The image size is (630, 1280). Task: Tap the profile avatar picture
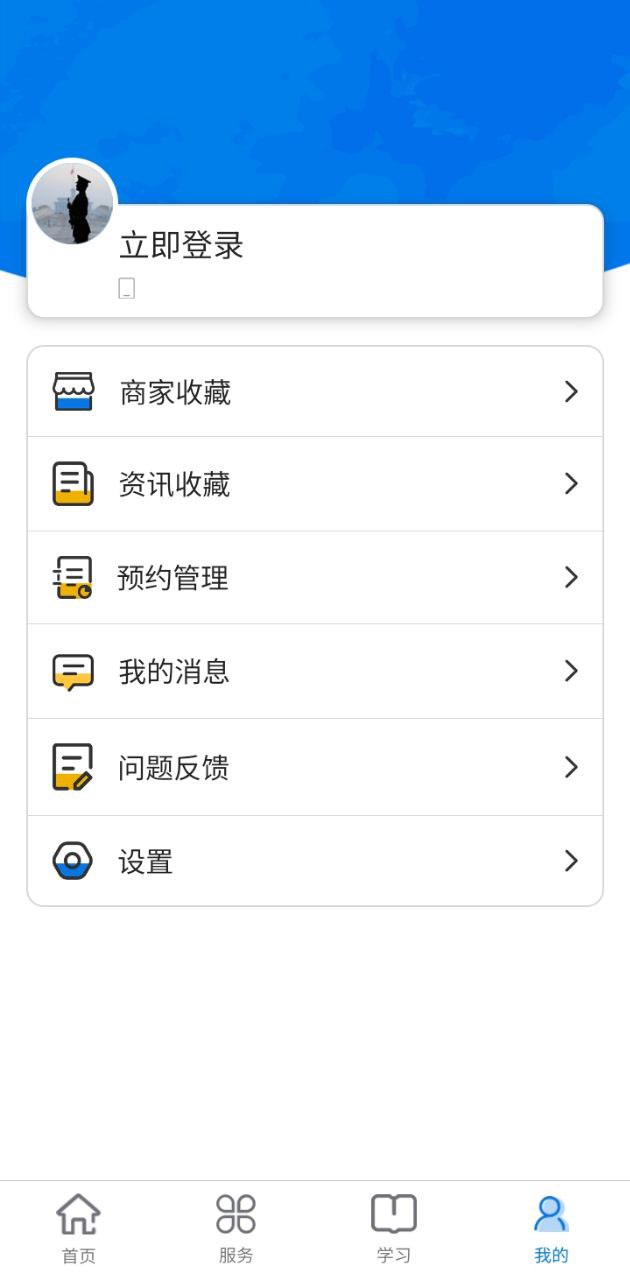pyautogui.click(x=72, y=204)
